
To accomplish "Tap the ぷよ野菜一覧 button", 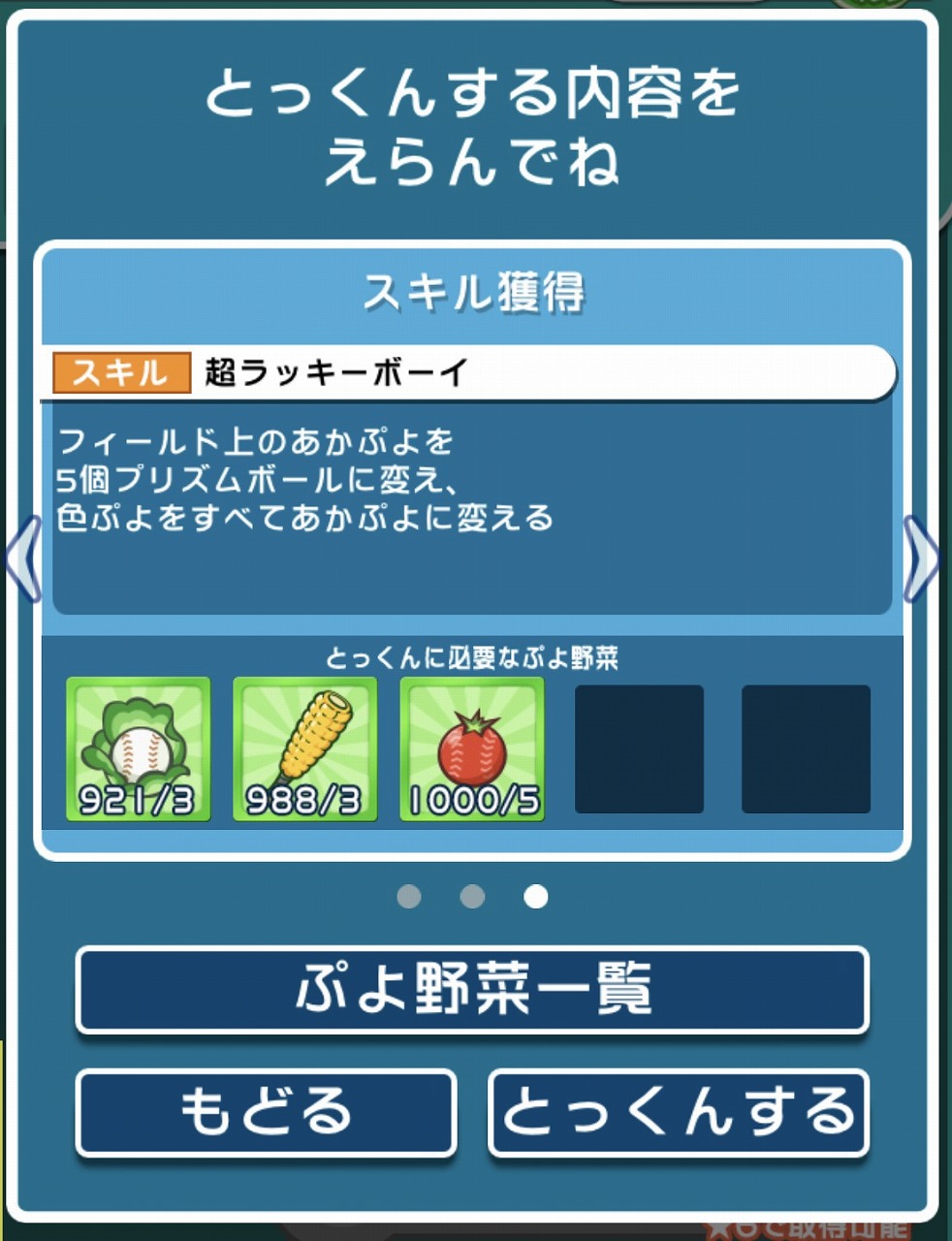I will click(x=472, y=990).
